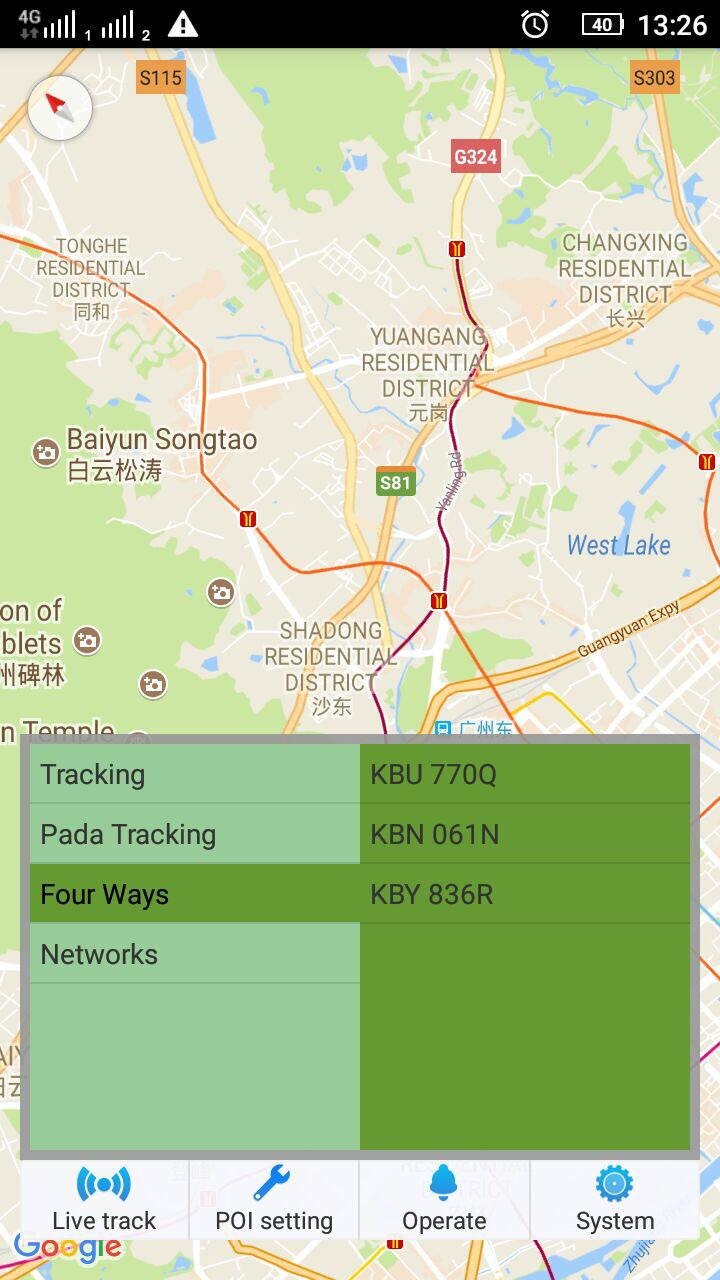Open the Live track tab
The height and width of the screenshot is (1280, 720).
(104, 1199)
